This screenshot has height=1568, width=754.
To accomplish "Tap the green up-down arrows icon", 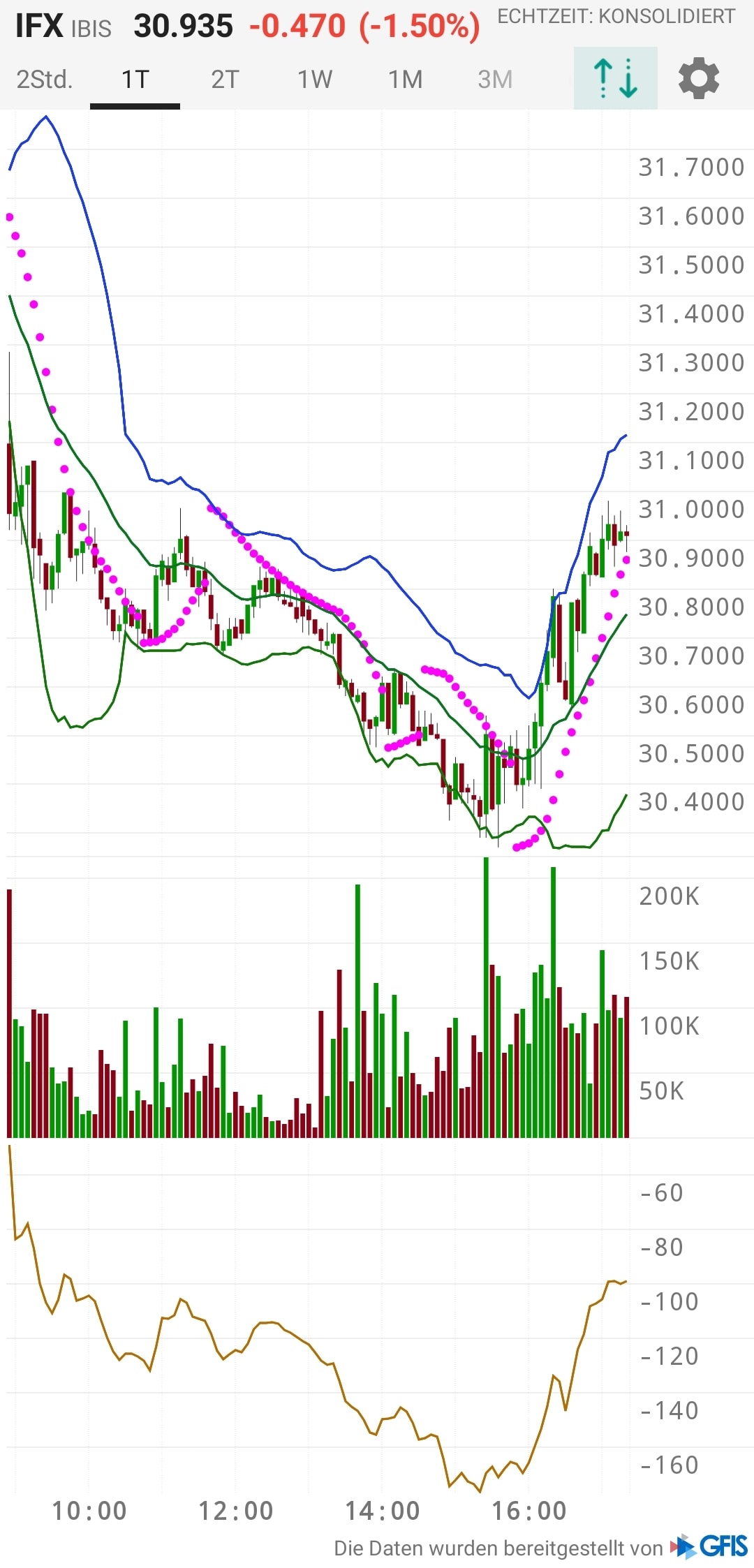I will [615, 78].
